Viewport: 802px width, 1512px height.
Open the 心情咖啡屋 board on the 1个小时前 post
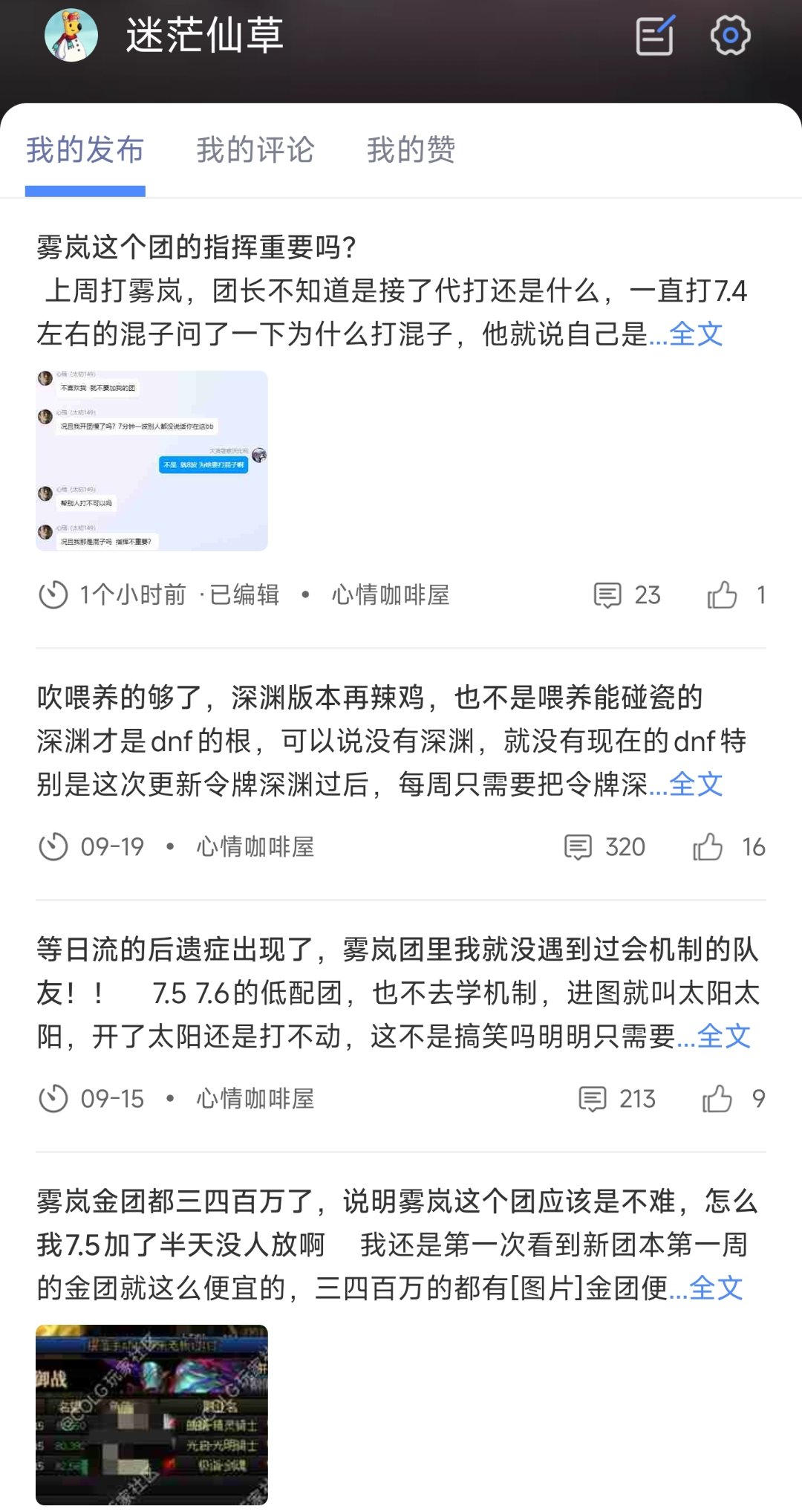point(391,595)
